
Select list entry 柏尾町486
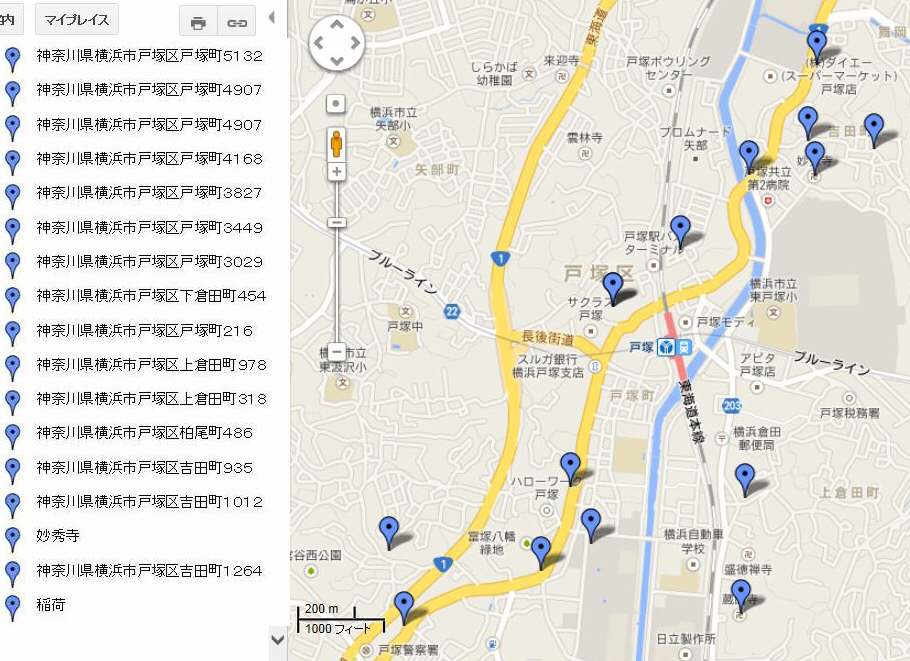pyautogui.click(x=144, y=433)
